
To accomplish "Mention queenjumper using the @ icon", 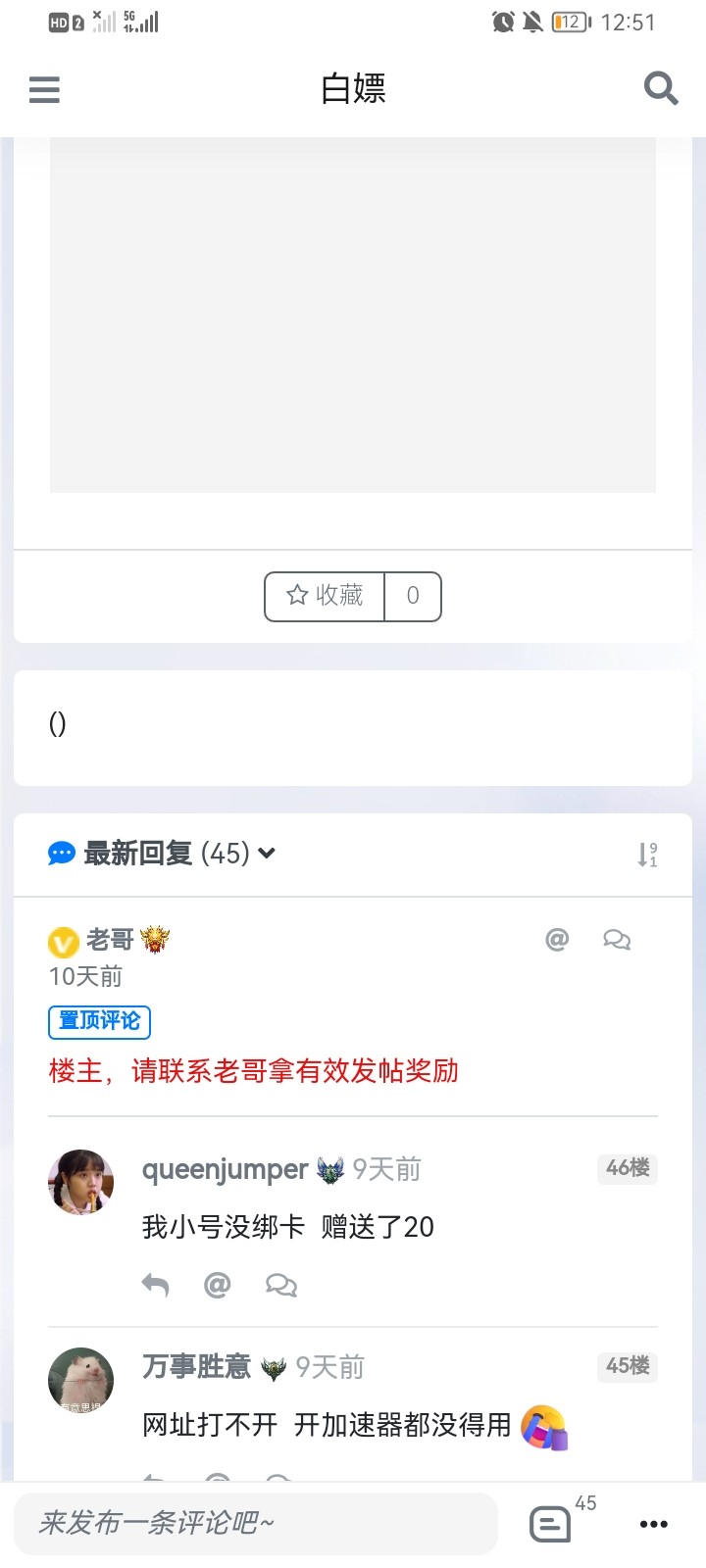I will pyautogui.click(x=218, y=1284).
